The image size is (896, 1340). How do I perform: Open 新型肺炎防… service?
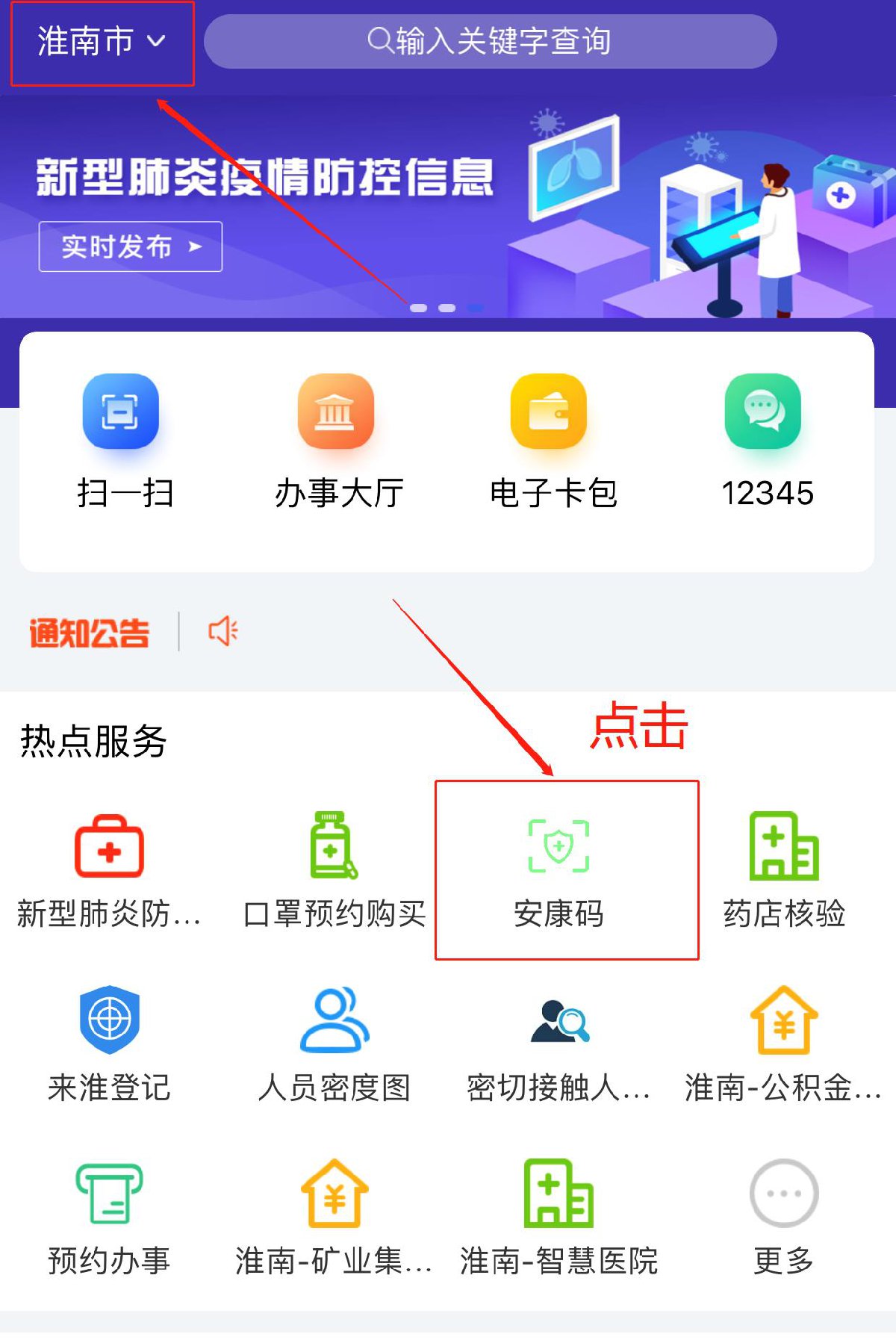[109, 871]
